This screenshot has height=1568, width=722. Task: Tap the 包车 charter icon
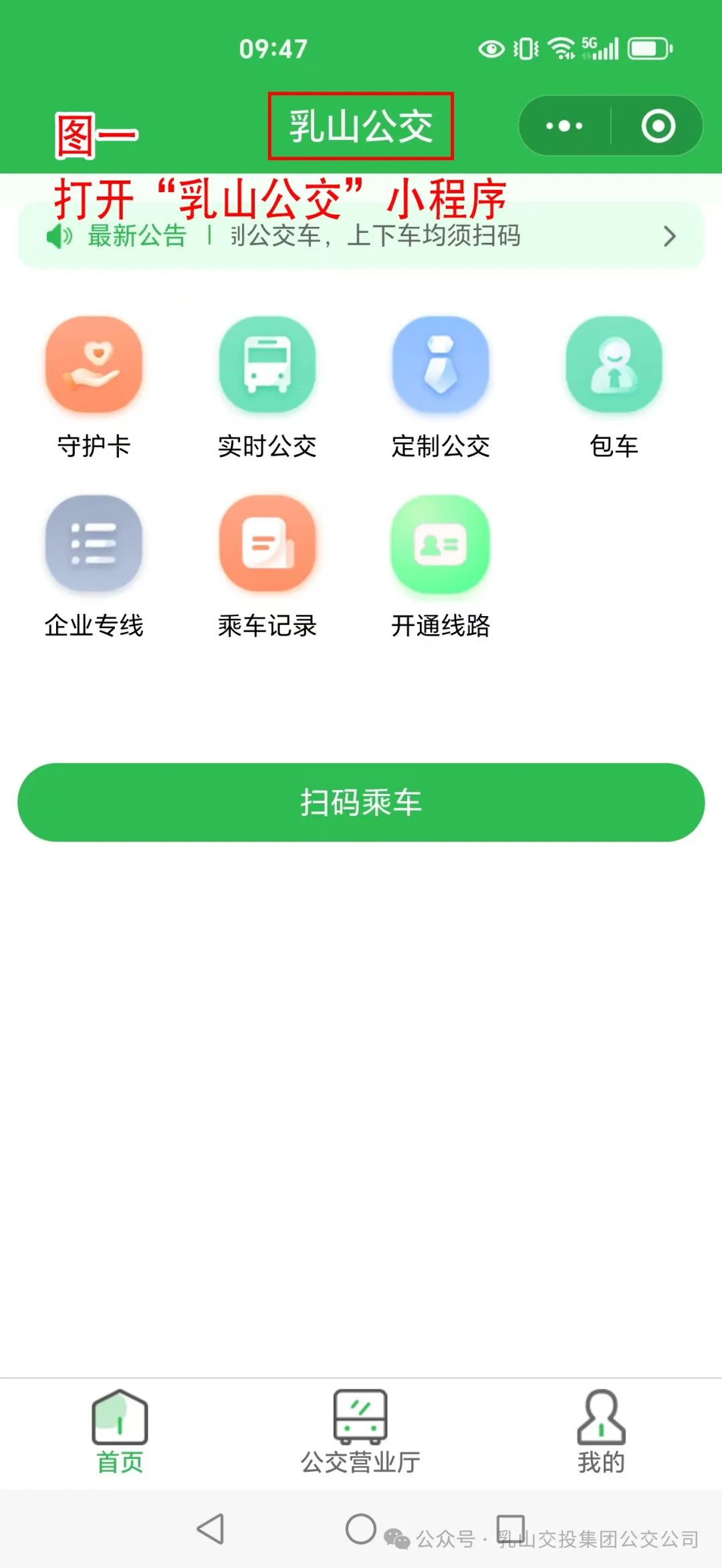tap(614, 365)
